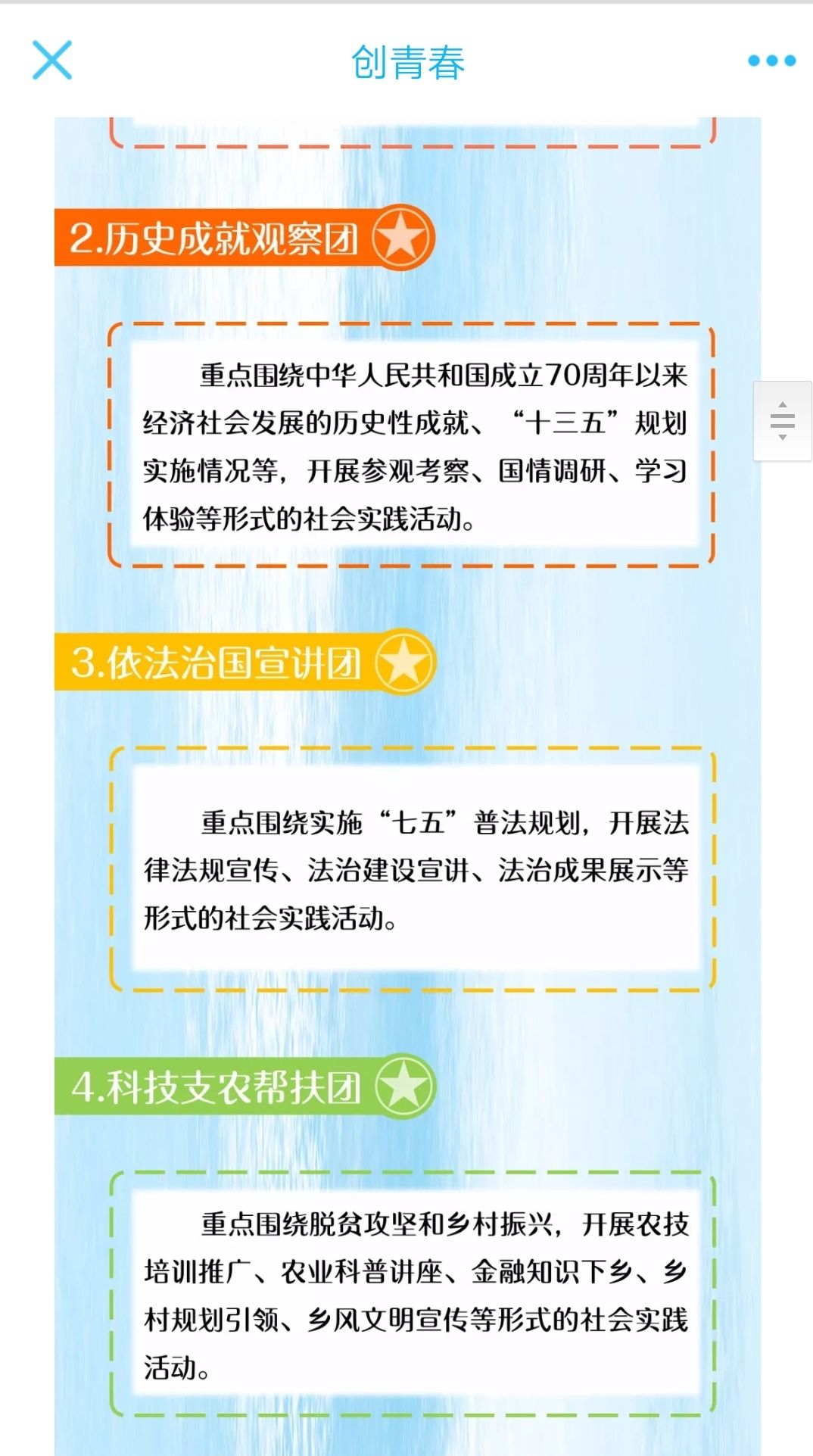The width and height of the screenshot is (813, 1456).
Task: Tap the scroll handle on the right edge
Action: (x=782, y=421)
